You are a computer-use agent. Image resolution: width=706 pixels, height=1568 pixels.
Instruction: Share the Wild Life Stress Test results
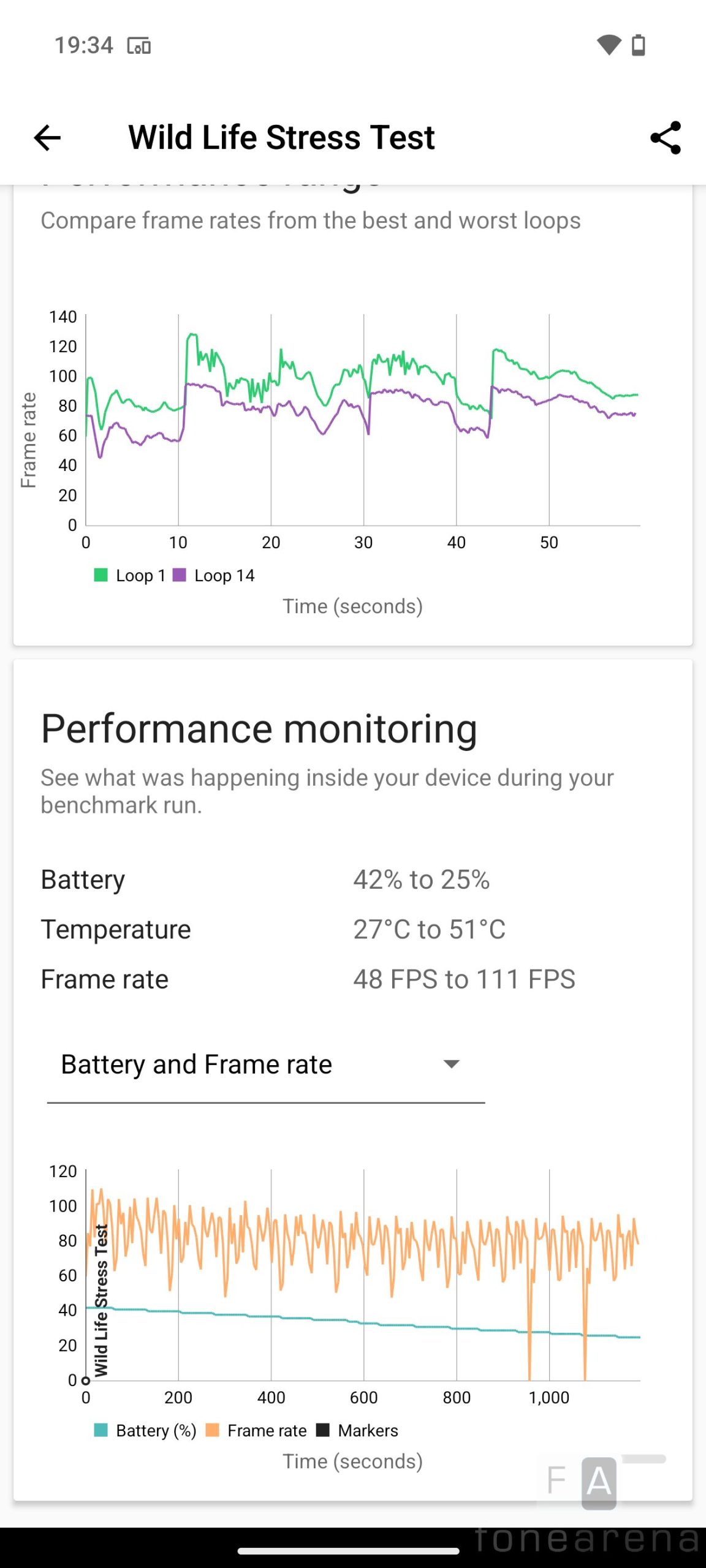[x=666, y=137]
